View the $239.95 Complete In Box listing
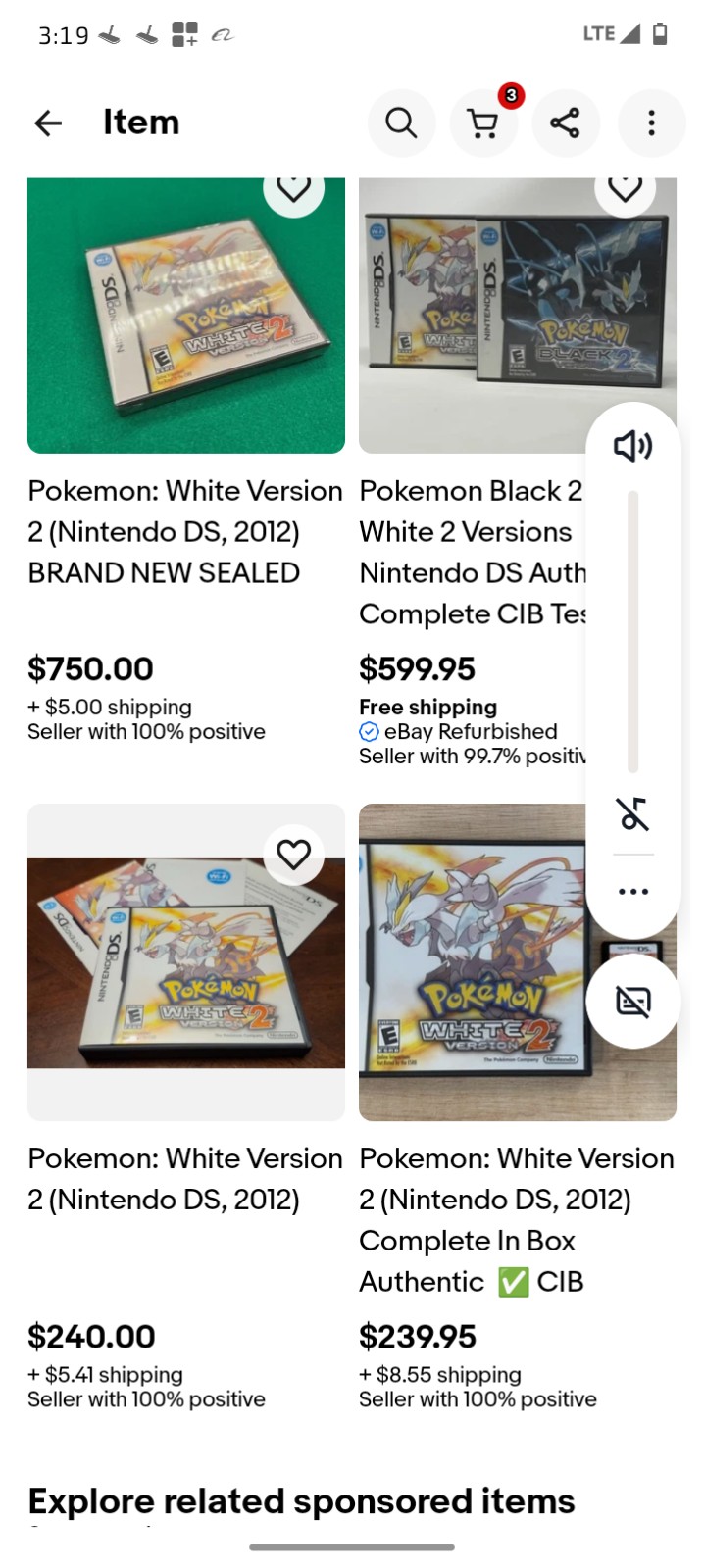The width and height of the screenshot is (704, 1568). [517, 1219]
